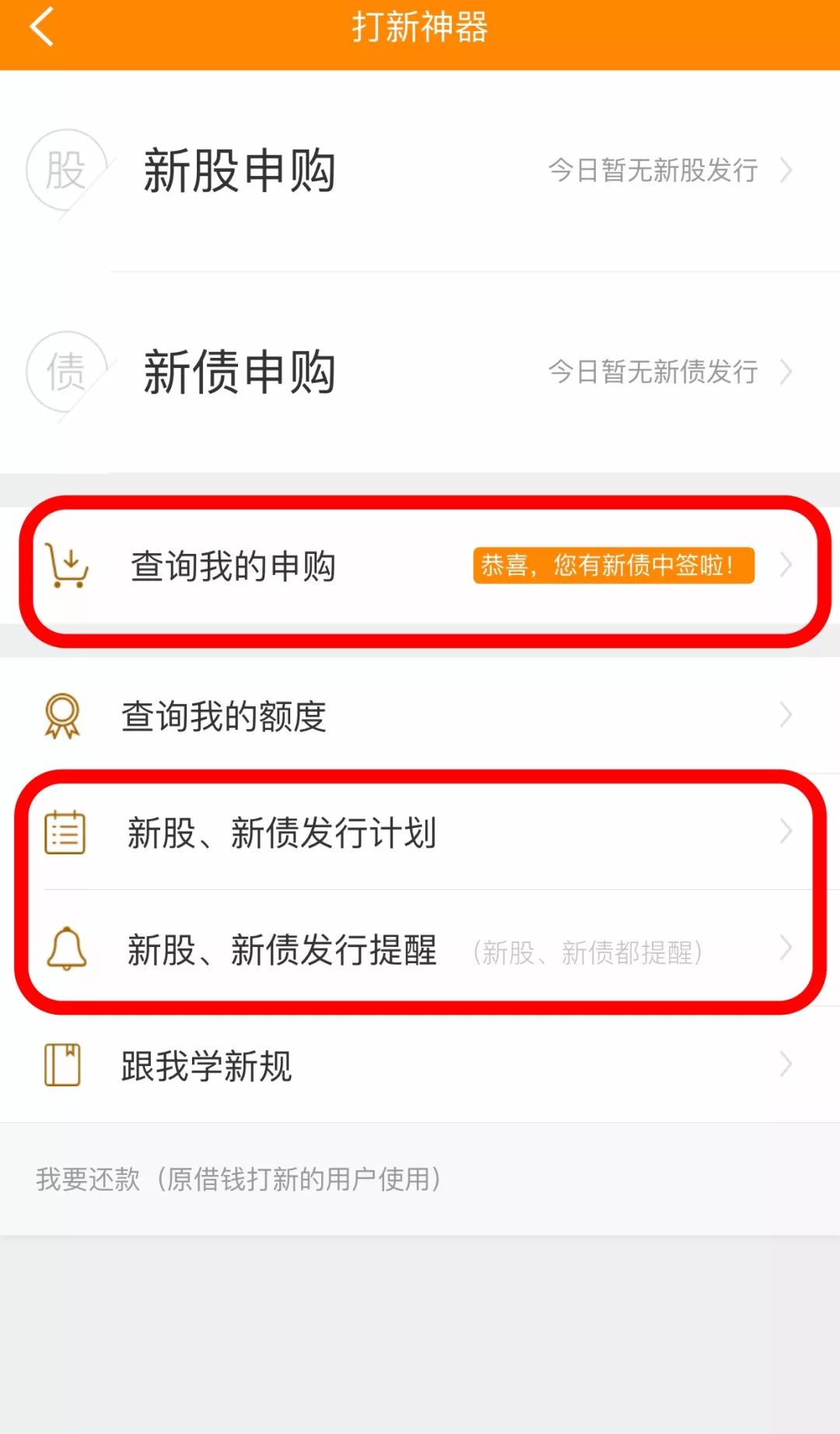Open 跟我学新规 guide
Viewport: 840px width, 1434px height.
[420, 1064]
